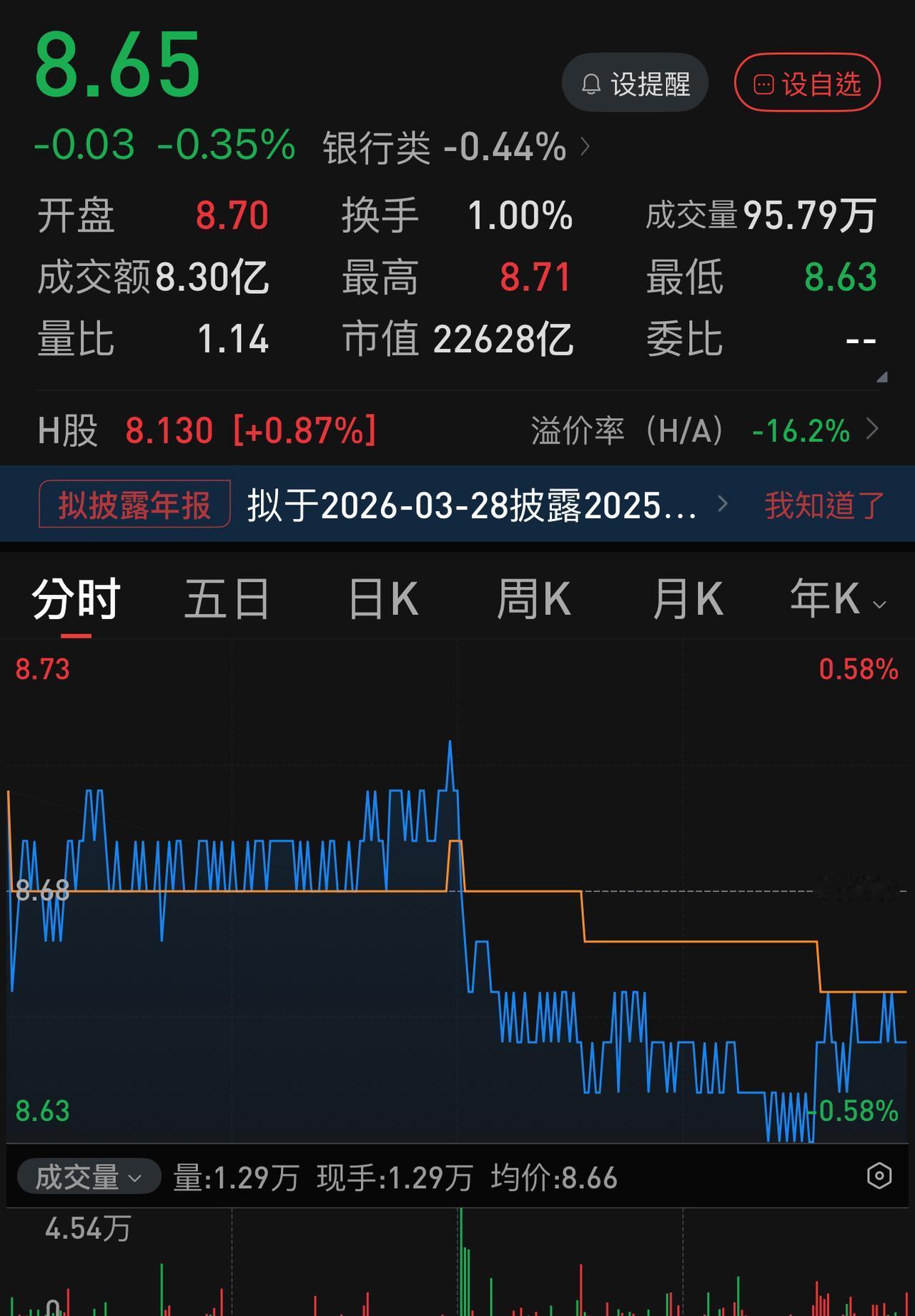
Task: Open the 周K weekly chart tab
Action: click(x=535, y=600)
